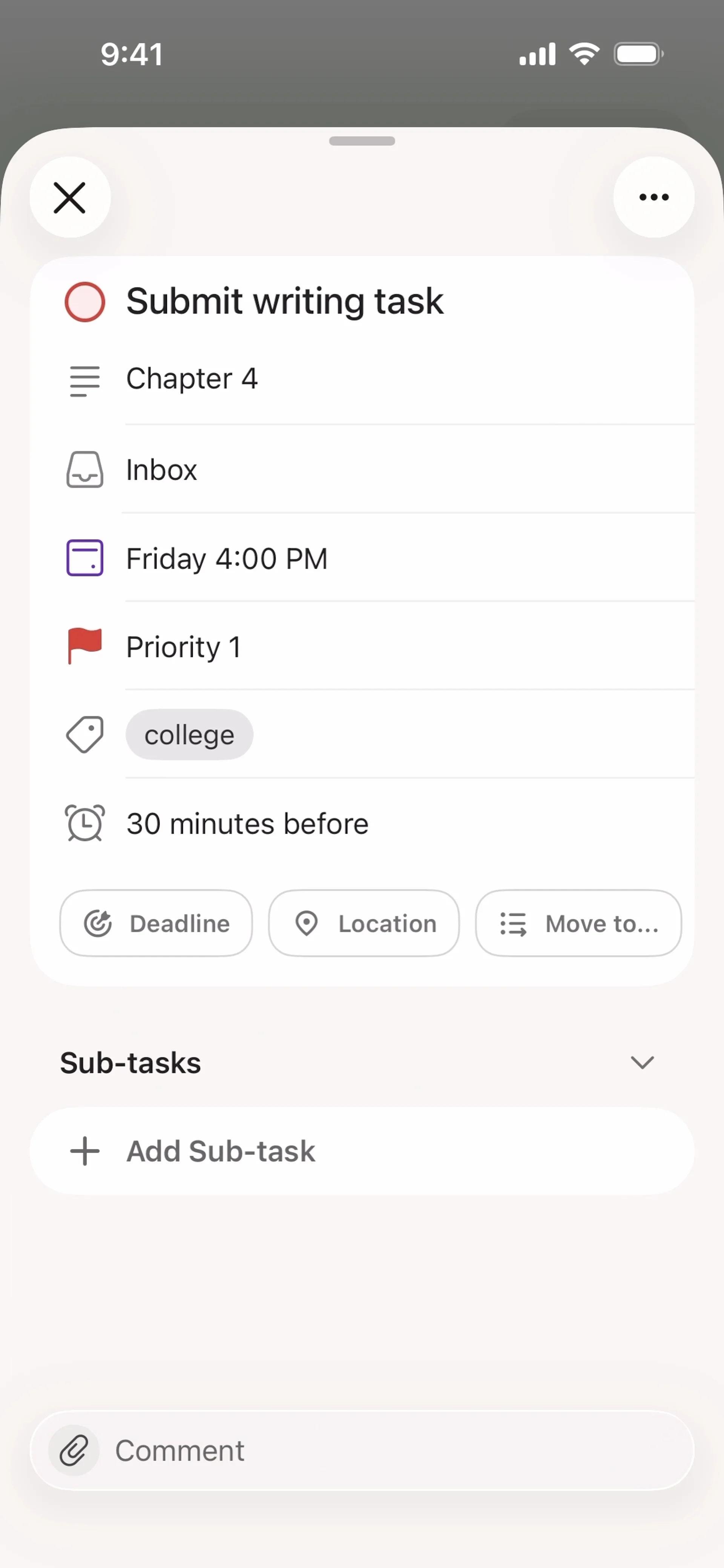Select the college label chip

[189, 735]
